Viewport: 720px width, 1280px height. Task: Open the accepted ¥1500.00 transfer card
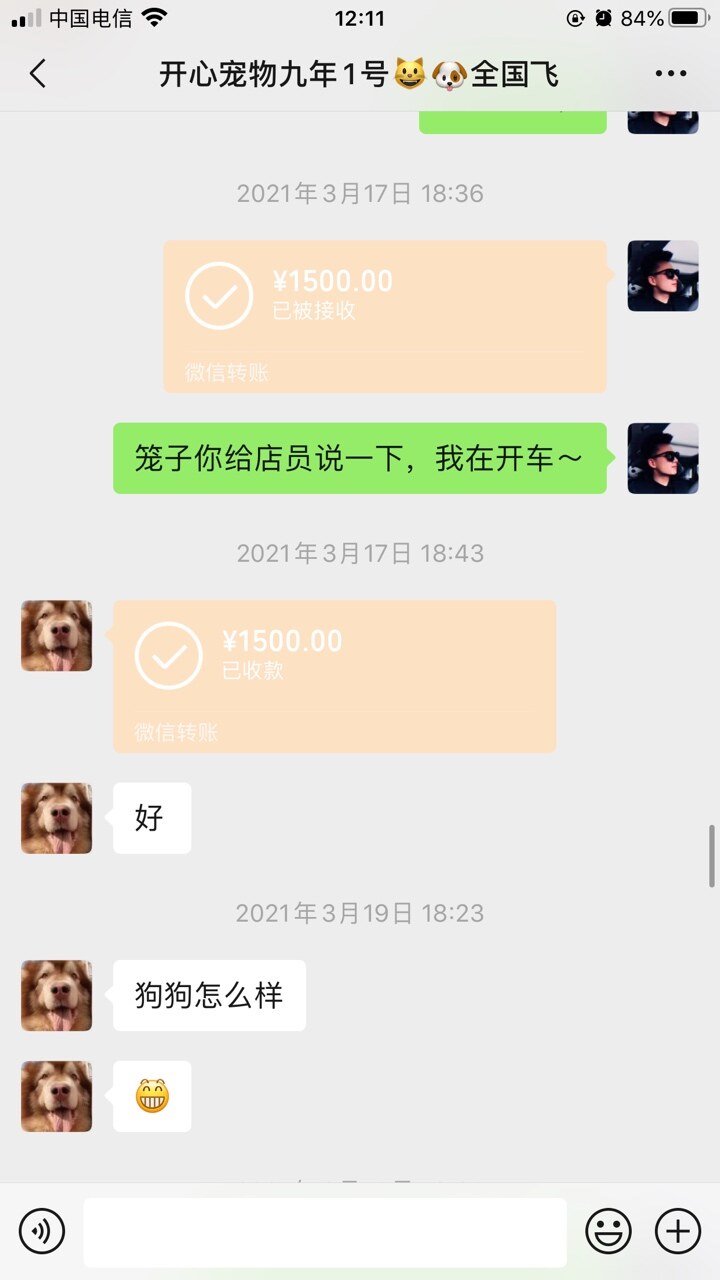tap(385, 315)
